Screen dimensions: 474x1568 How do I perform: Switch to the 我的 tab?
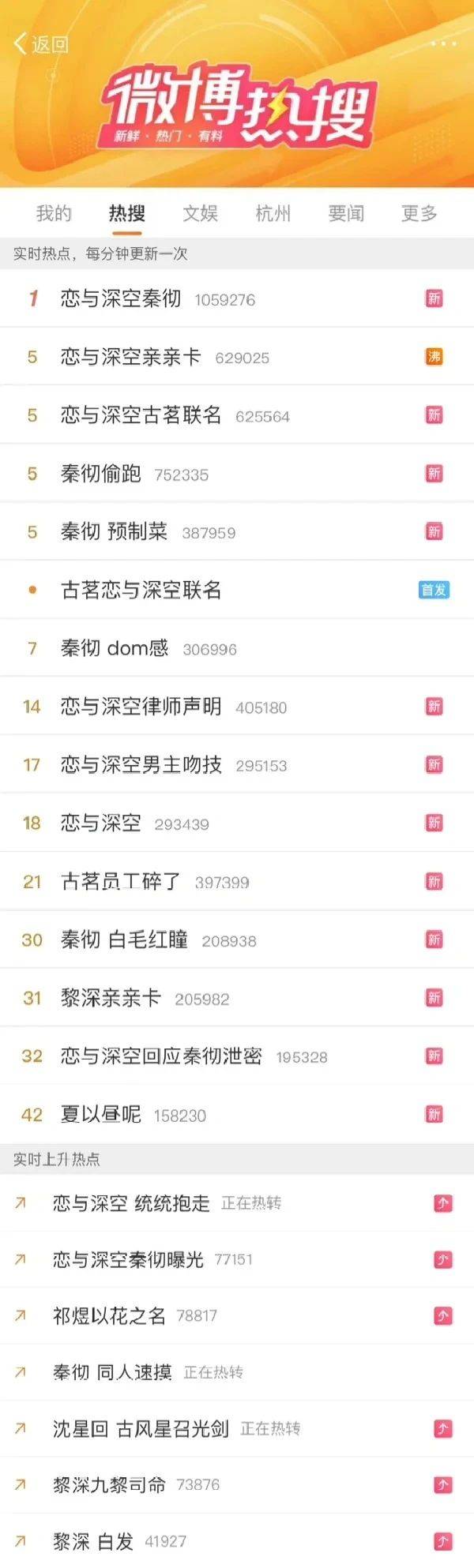(x=54, y=213)
